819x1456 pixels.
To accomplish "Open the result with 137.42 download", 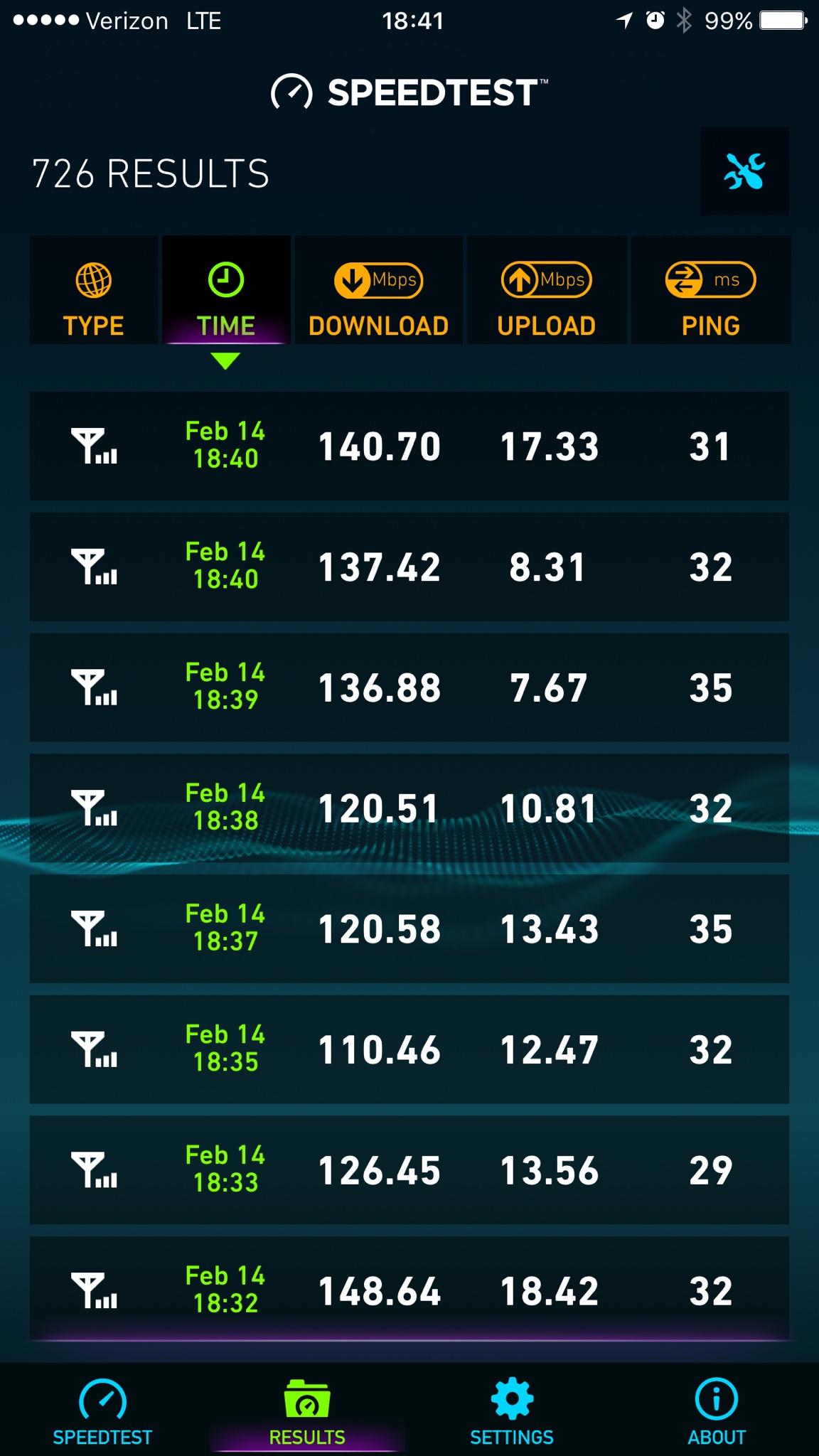I will (409, 567).
